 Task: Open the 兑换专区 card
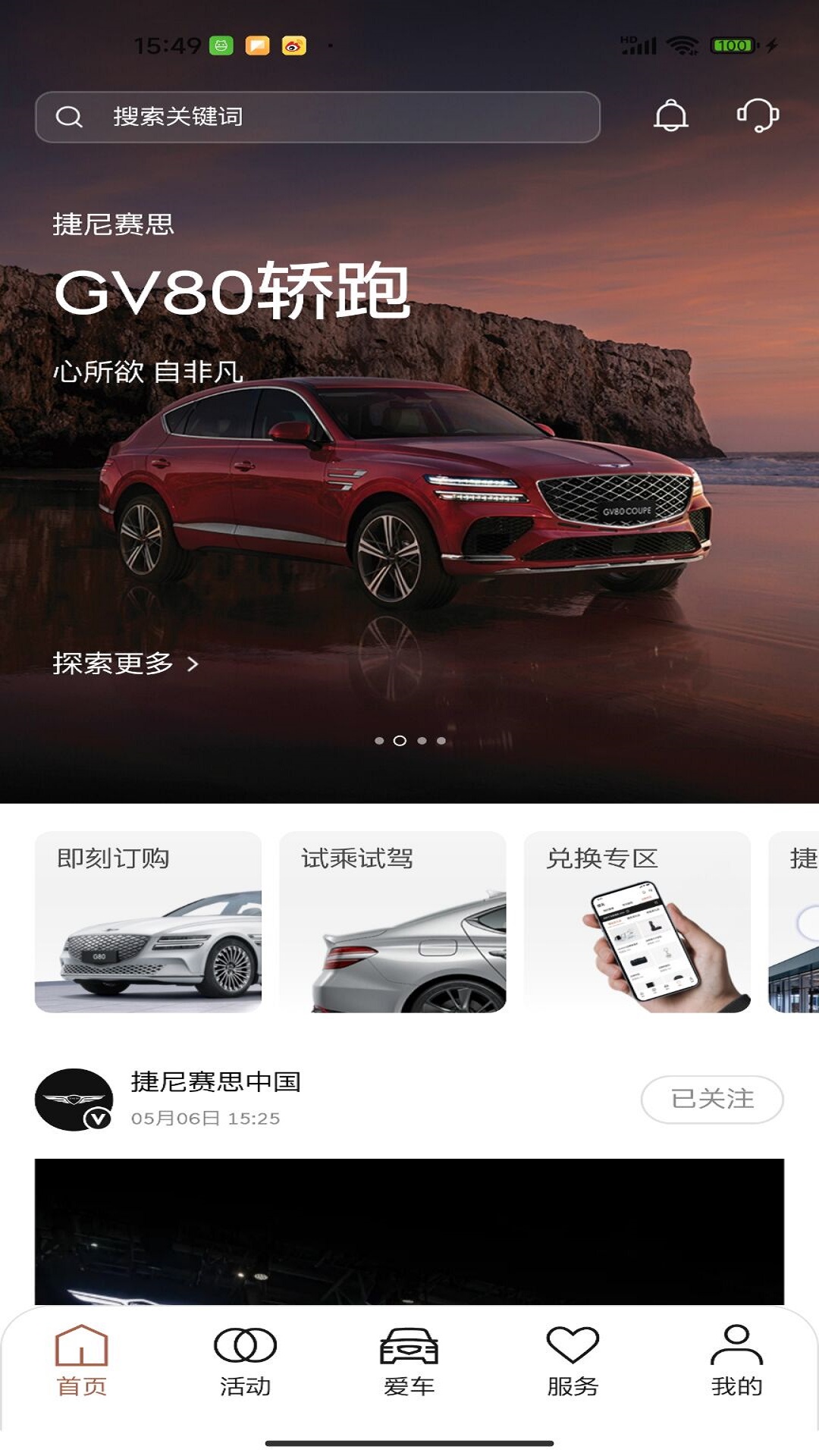click(637, 921)
